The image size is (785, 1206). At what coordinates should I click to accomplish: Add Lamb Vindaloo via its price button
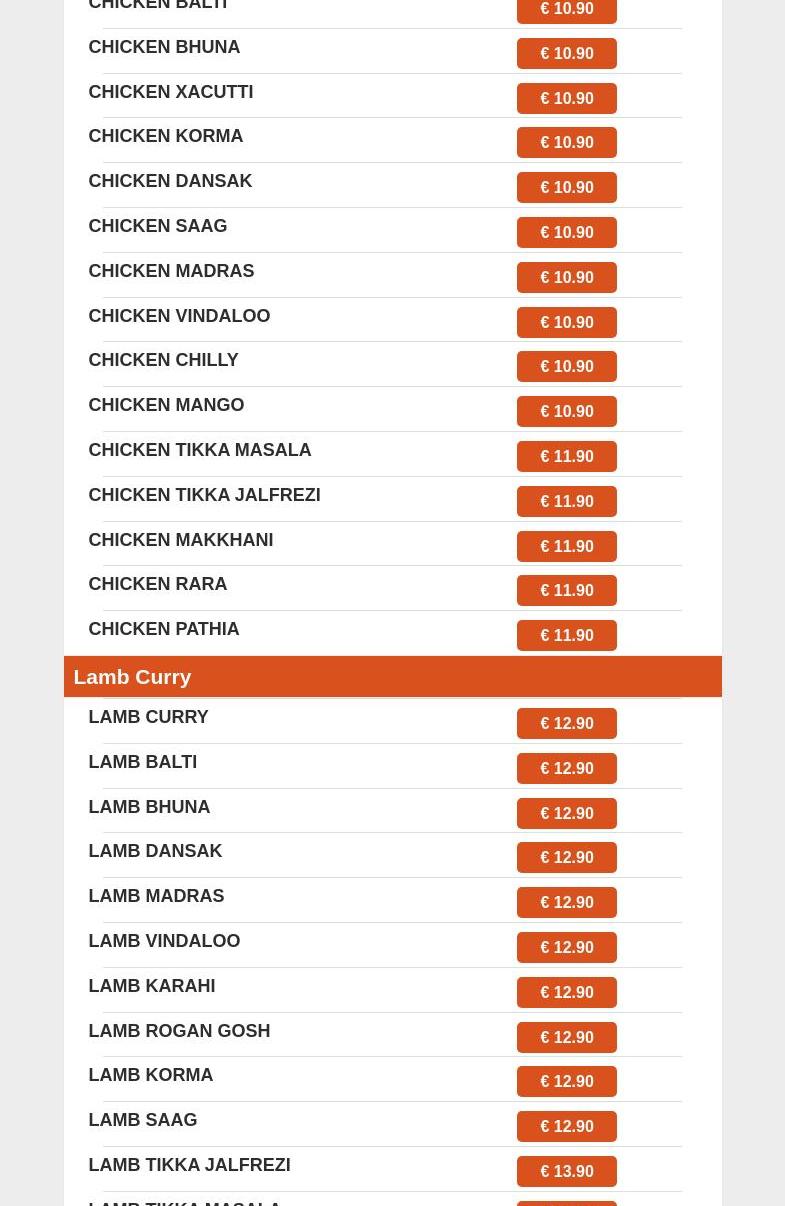(x=566, y=947)
